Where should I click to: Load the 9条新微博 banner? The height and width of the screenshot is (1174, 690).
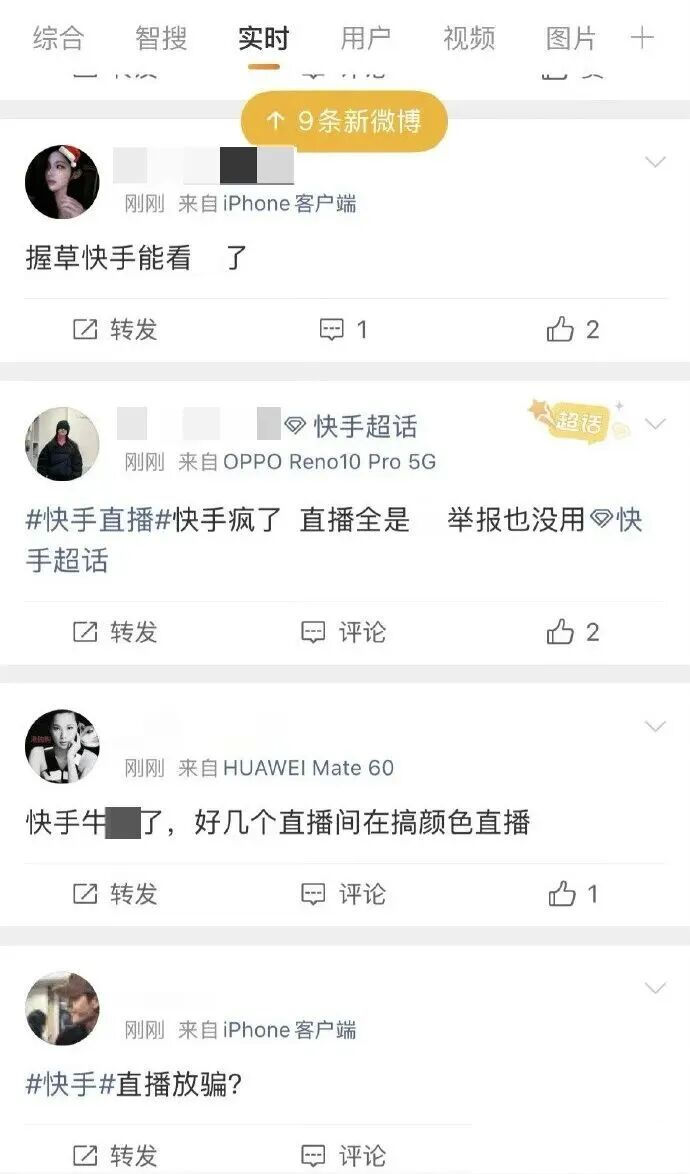click(x=344, y=121)
